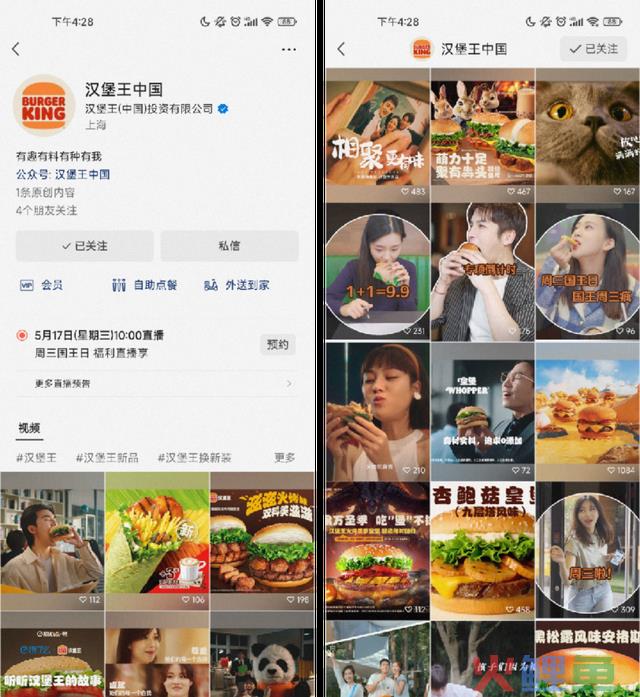
Task: Reserve the May 17 livestream with 预约
Action: 278,344
